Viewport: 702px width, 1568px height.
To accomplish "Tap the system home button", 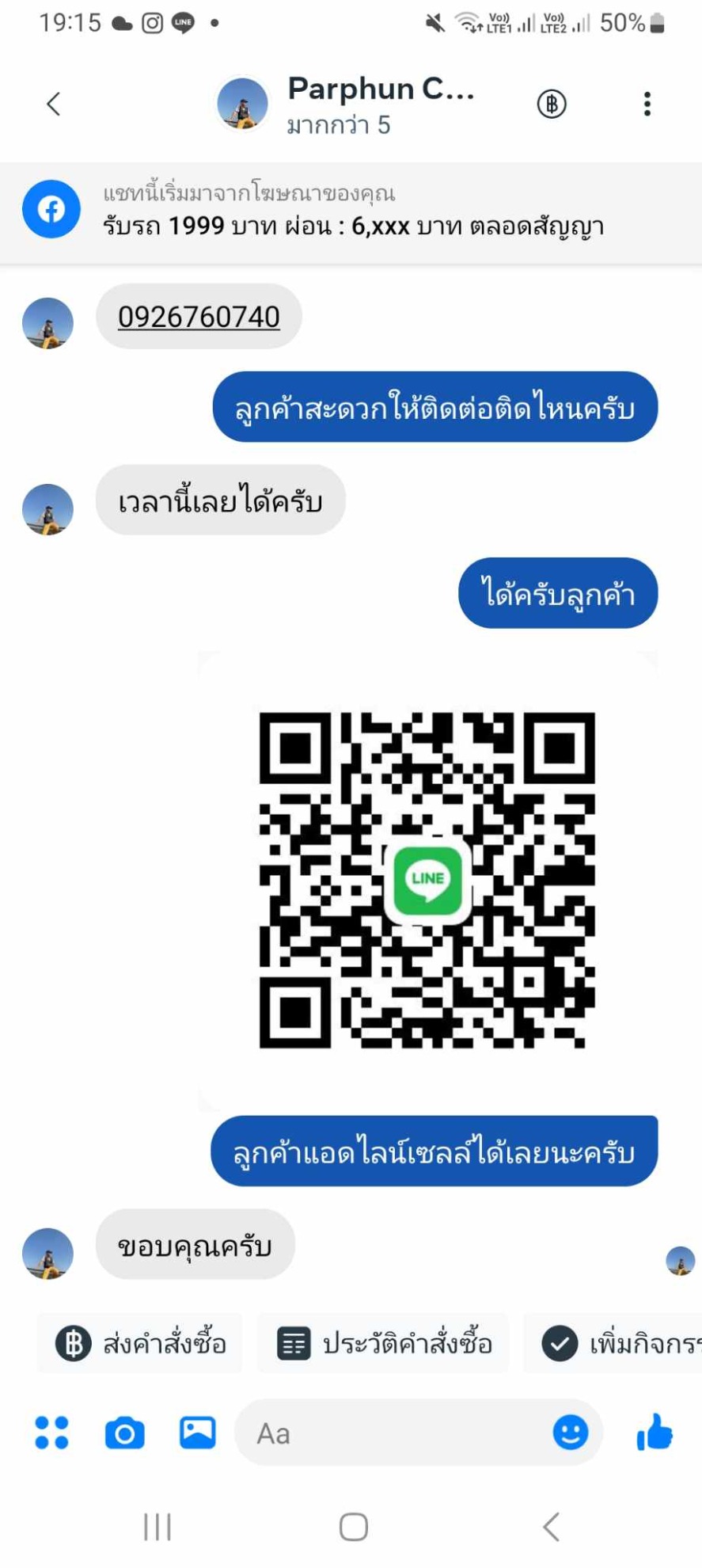I will pos(353,1527).
